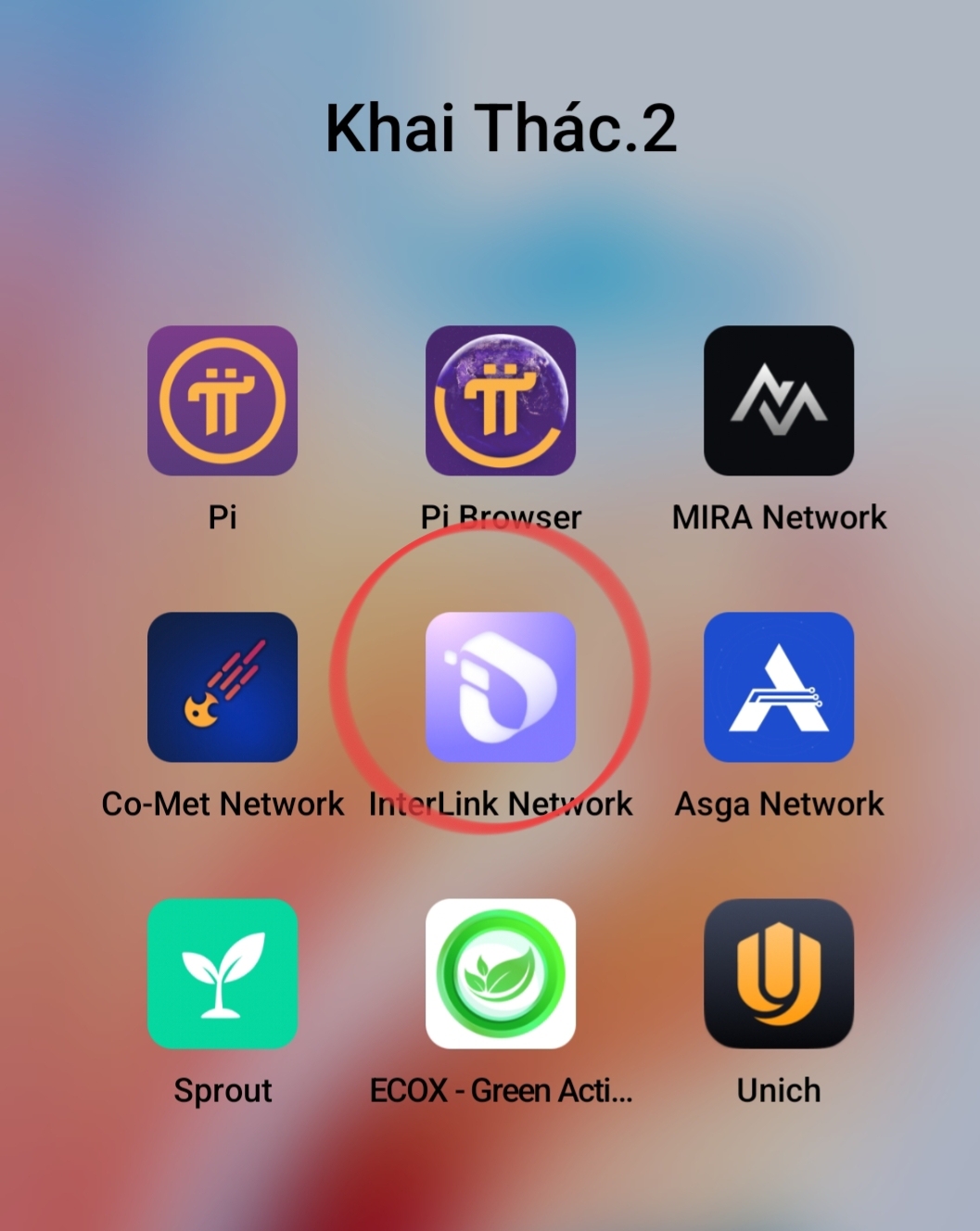Open MIRA Network app
The image size is (980, 1231).
coord(779,400)
